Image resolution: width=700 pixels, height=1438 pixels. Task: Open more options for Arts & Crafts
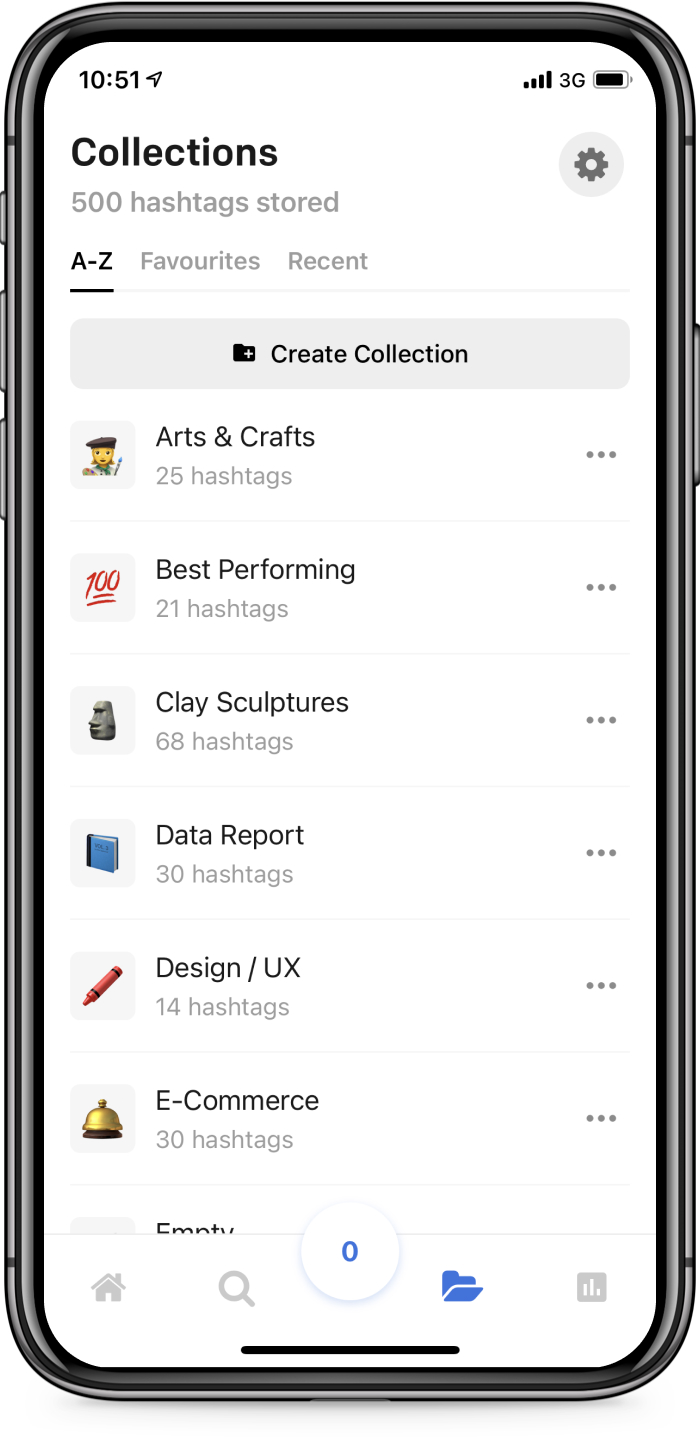(x=601, y=455)
